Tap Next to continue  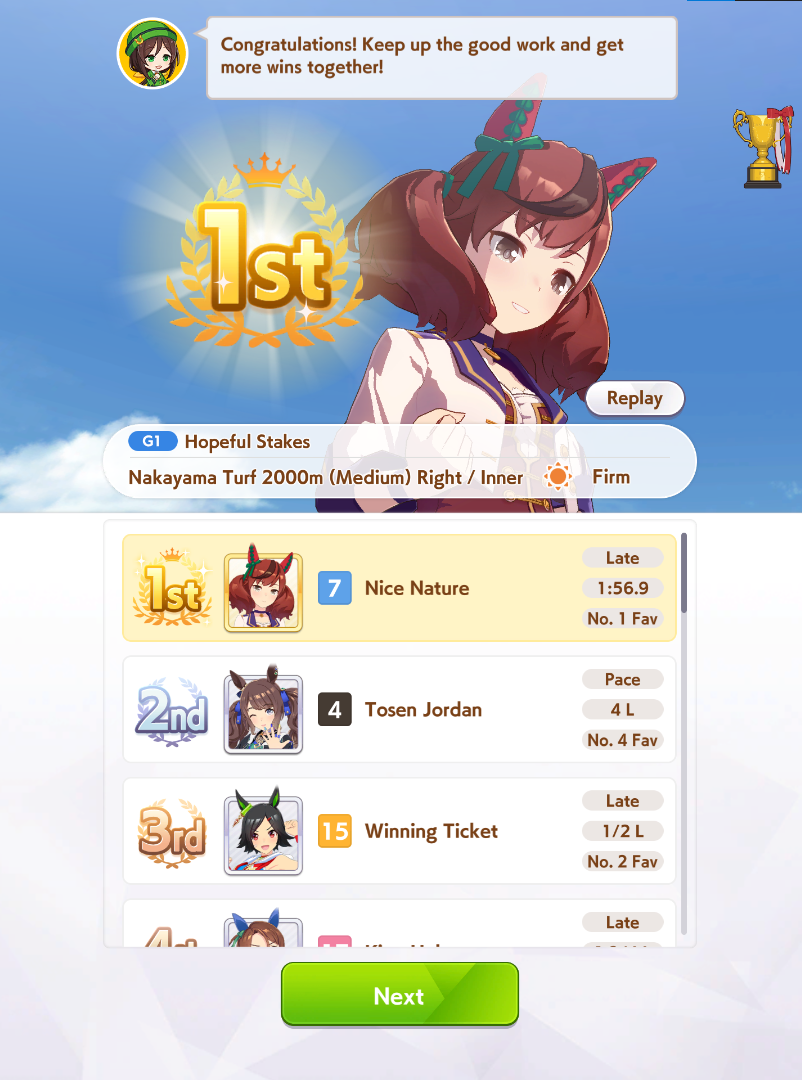(400, 995)
